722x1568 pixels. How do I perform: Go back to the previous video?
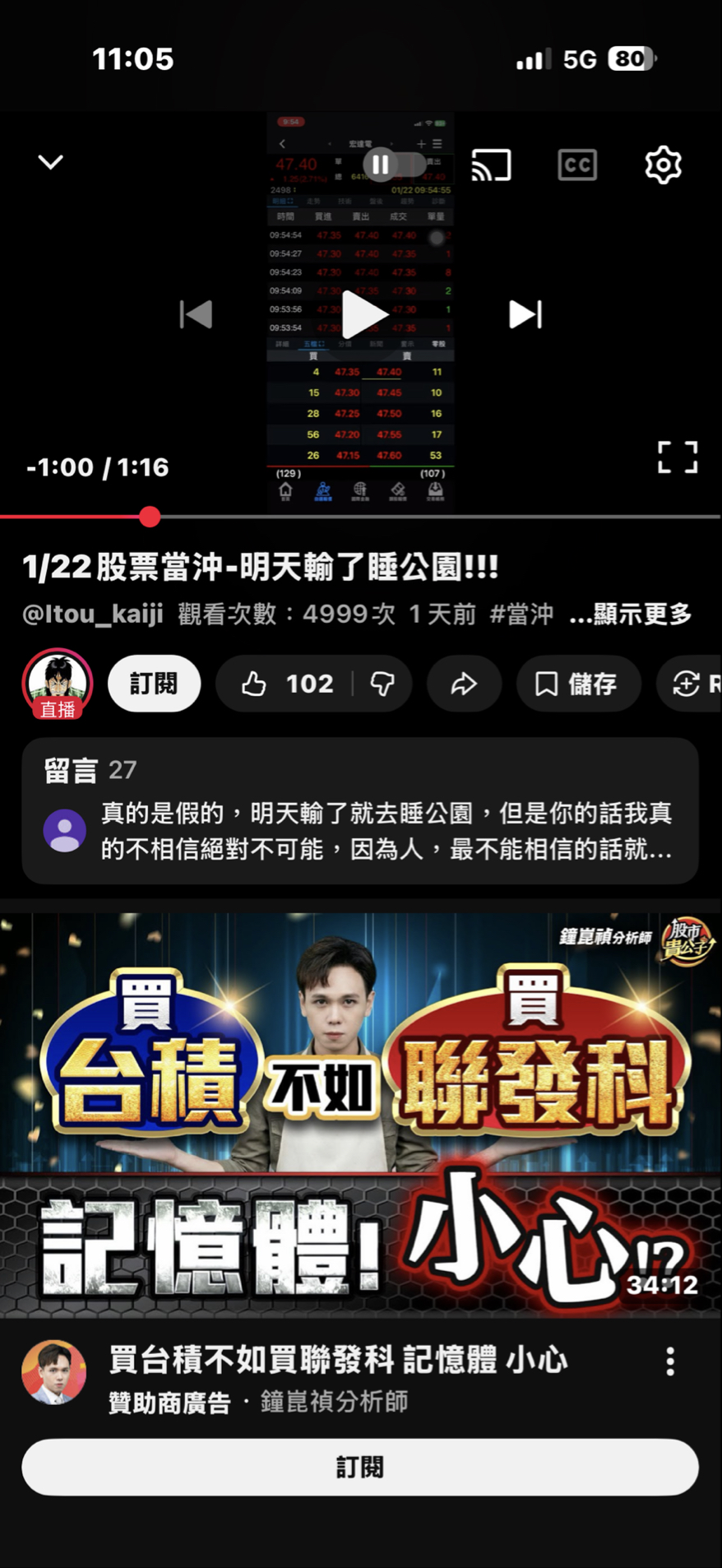coord(196,314)
